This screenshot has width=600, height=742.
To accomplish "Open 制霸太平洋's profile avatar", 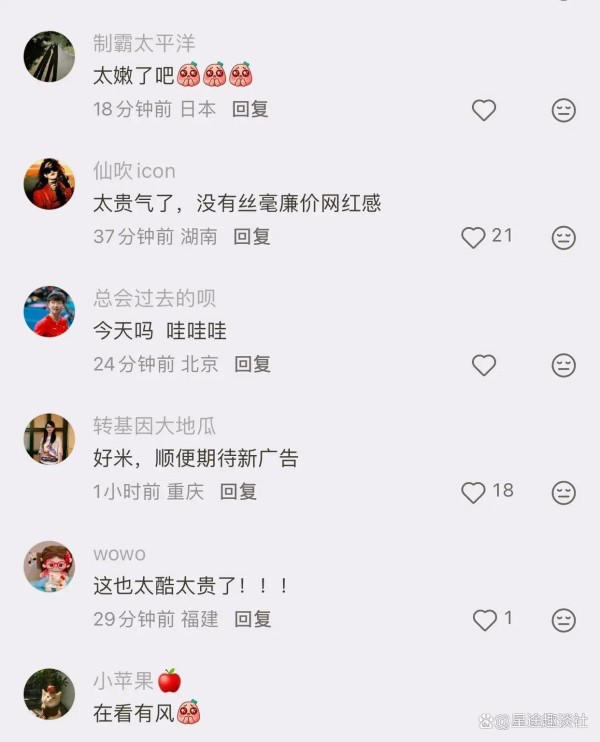I will 49,56.
